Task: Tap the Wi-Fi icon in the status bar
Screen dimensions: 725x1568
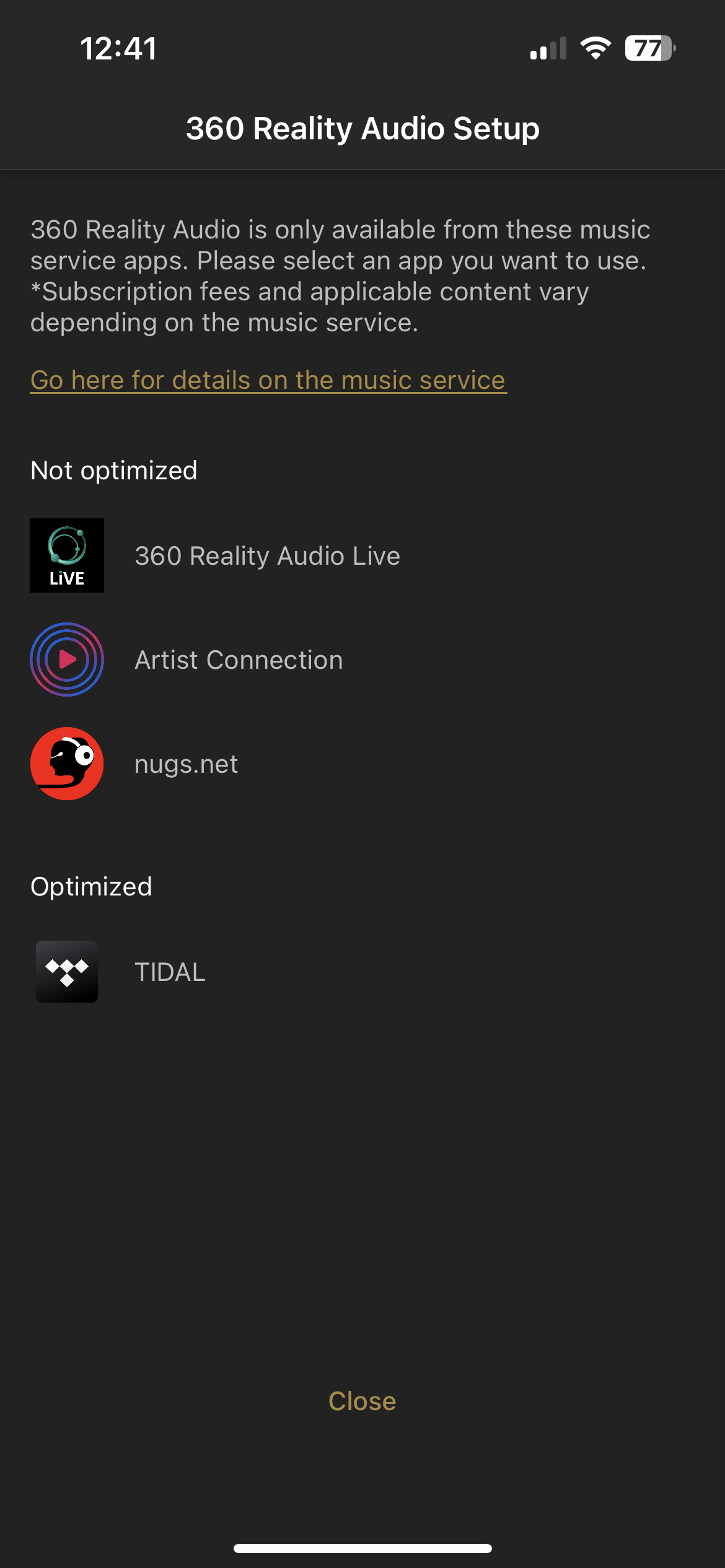Action: click(594, 48)
